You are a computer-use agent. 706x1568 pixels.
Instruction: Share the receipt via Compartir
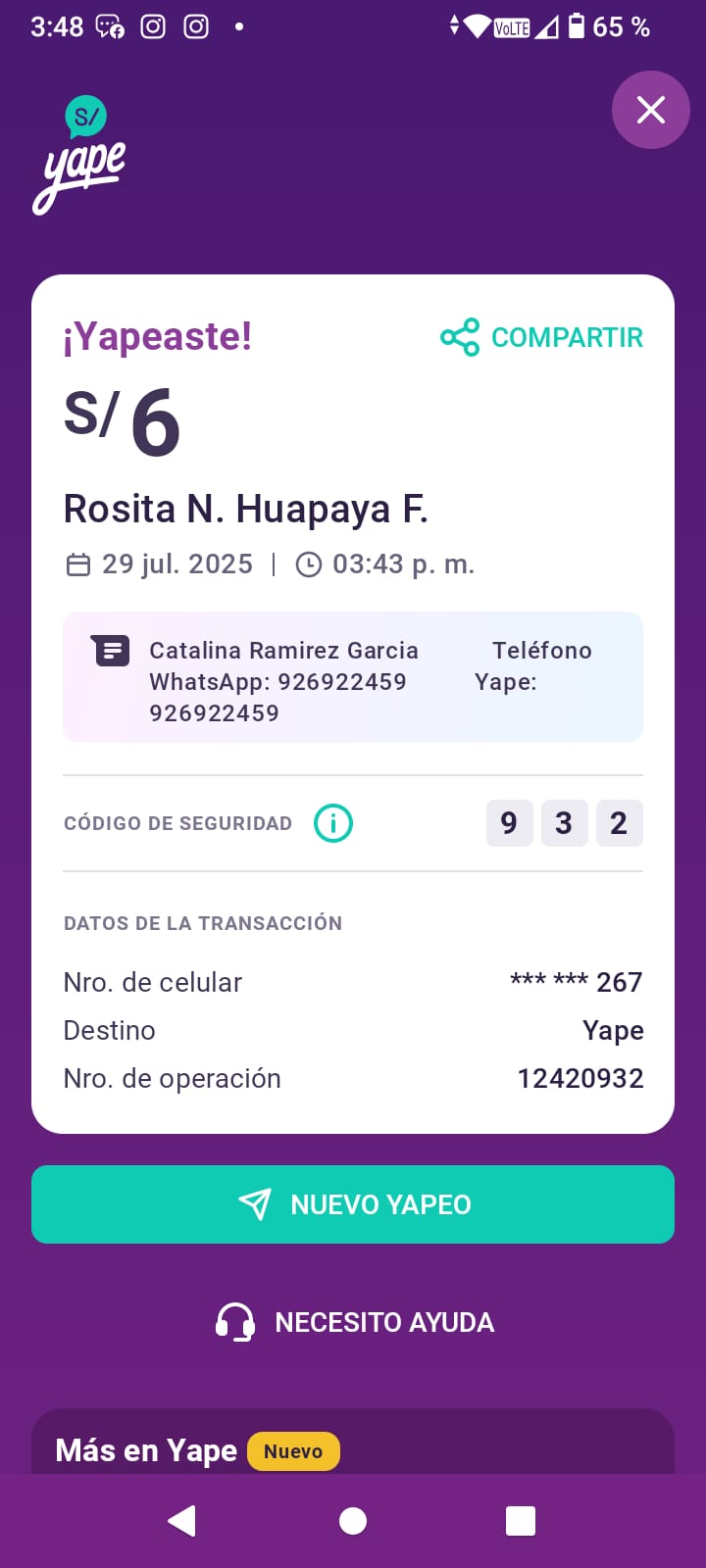point(541,337)
